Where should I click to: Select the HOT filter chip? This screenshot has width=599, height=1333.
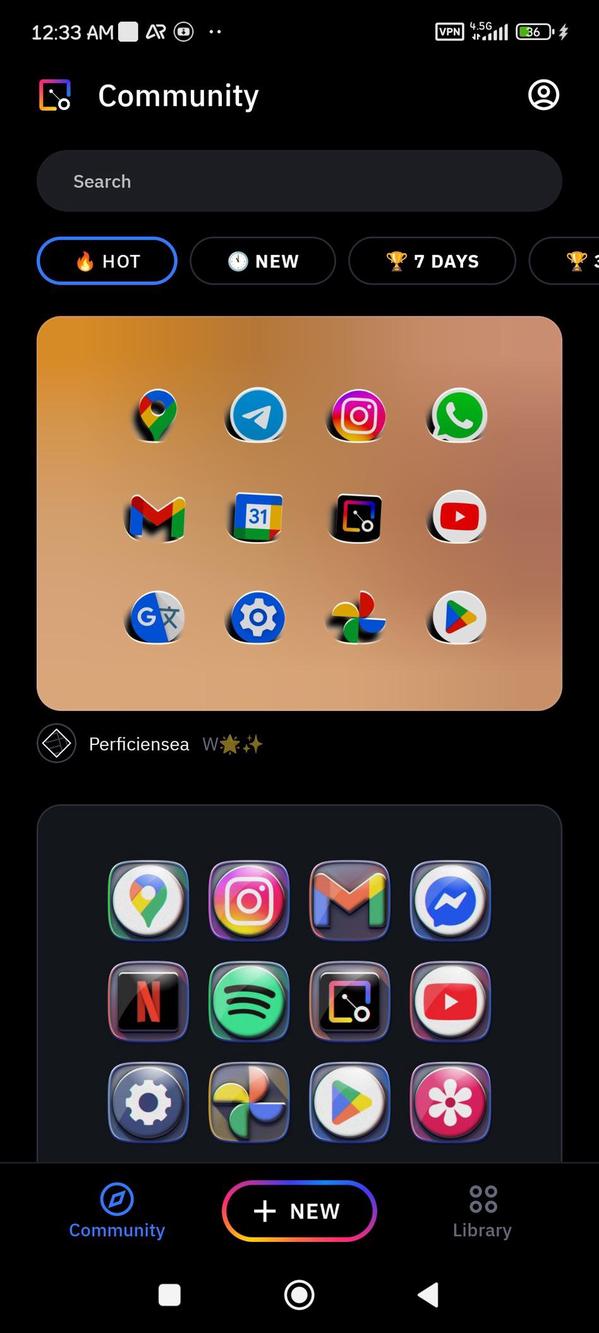point(107,261)
